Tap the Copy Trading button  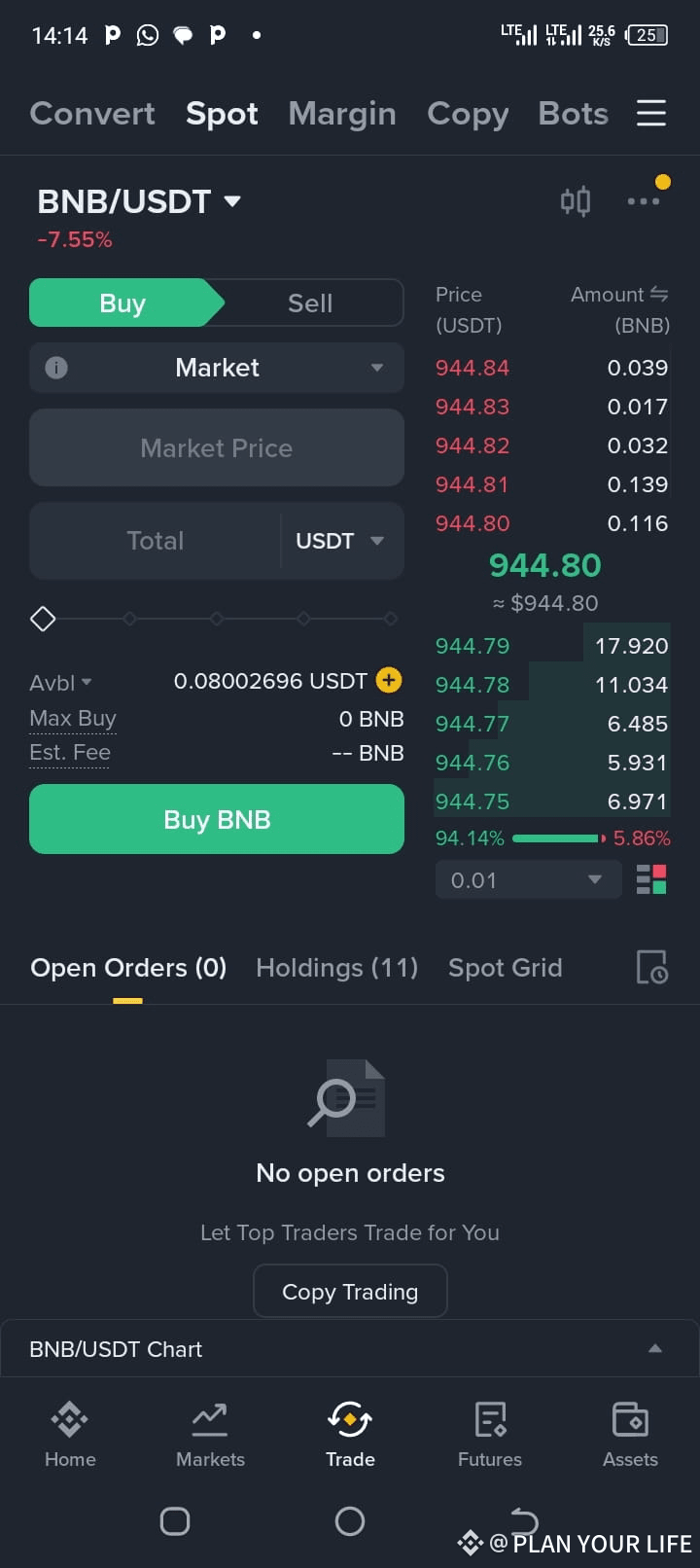(350, 1292)
